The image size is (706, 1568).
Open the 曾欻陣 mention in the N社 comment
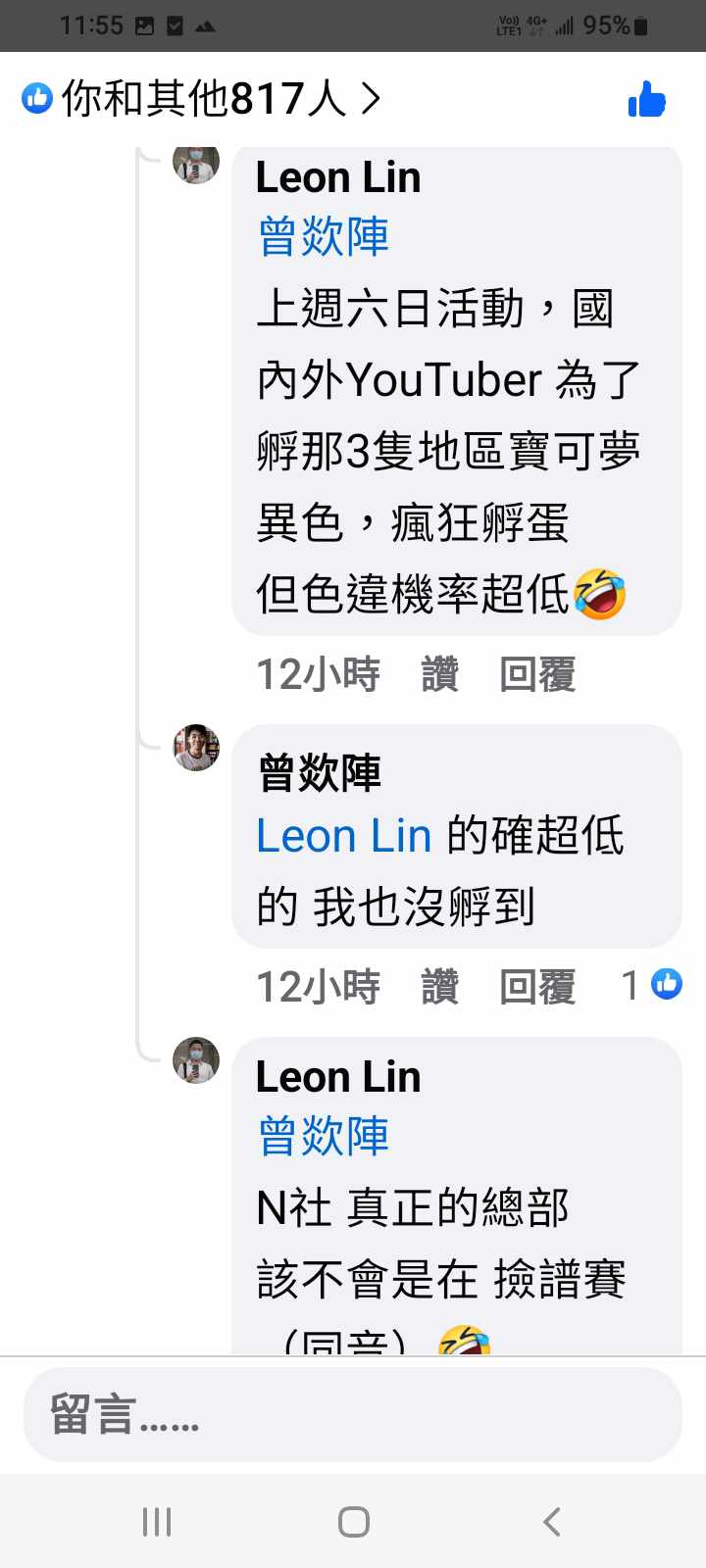point(324,1137)
